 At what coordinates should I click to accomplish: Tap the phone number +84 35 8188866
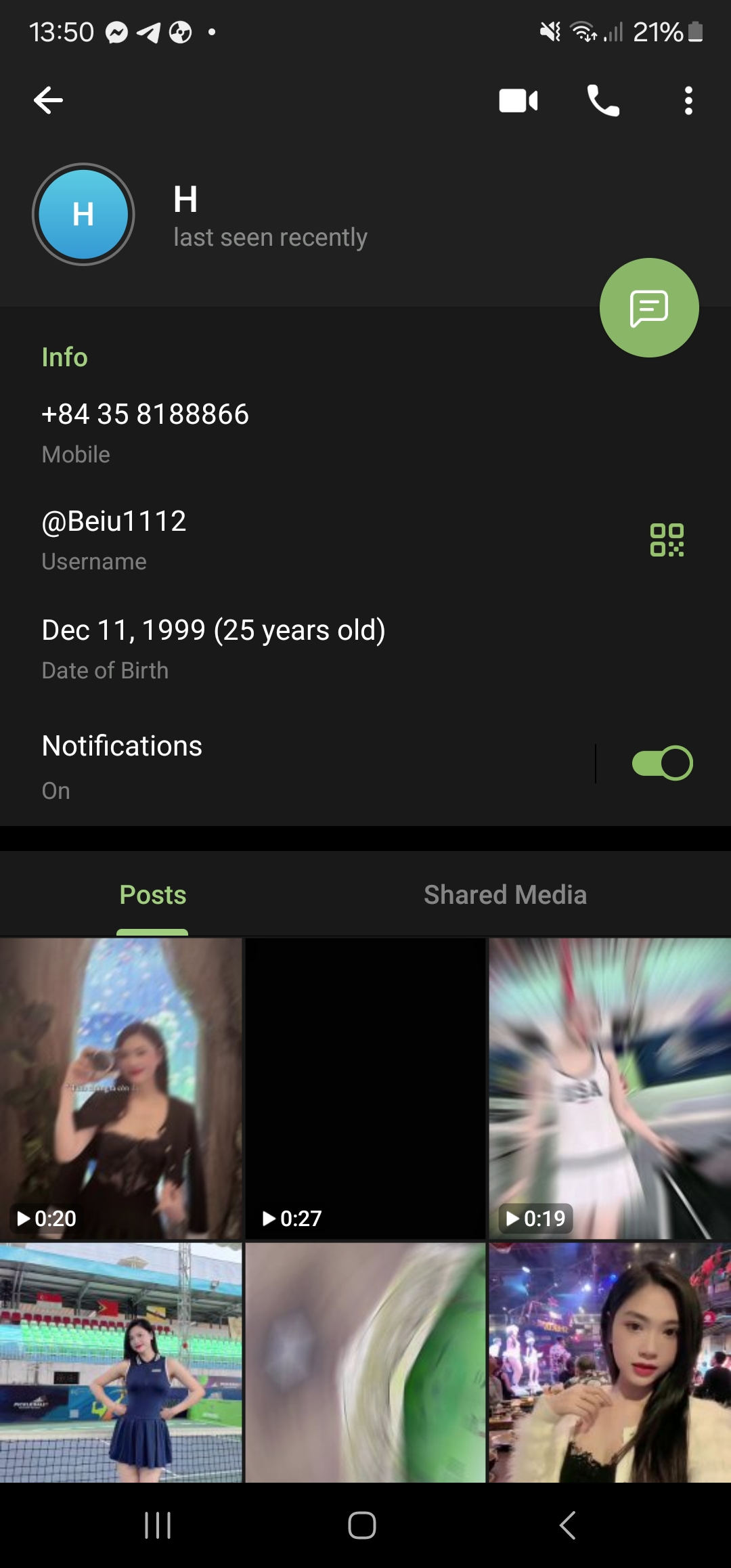[145, 415]
